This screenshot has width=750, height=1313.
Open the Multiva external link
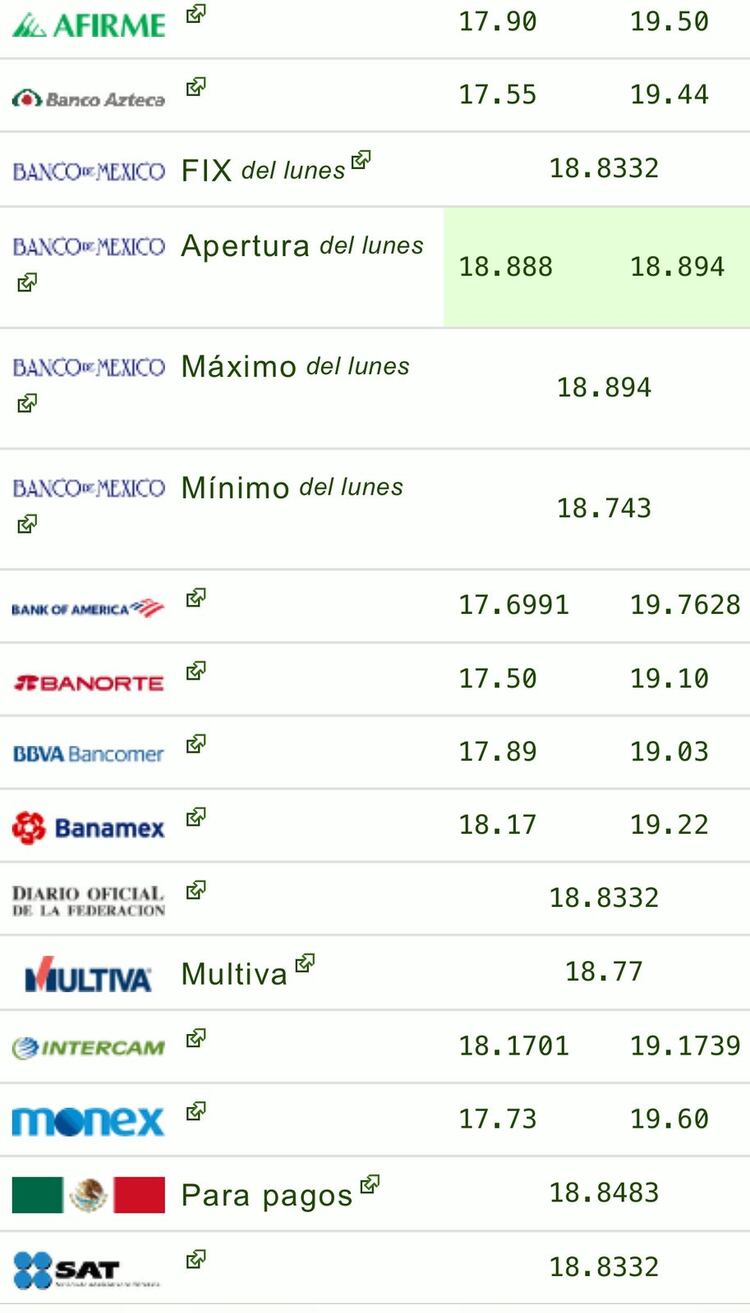click(x=304, y=964)
